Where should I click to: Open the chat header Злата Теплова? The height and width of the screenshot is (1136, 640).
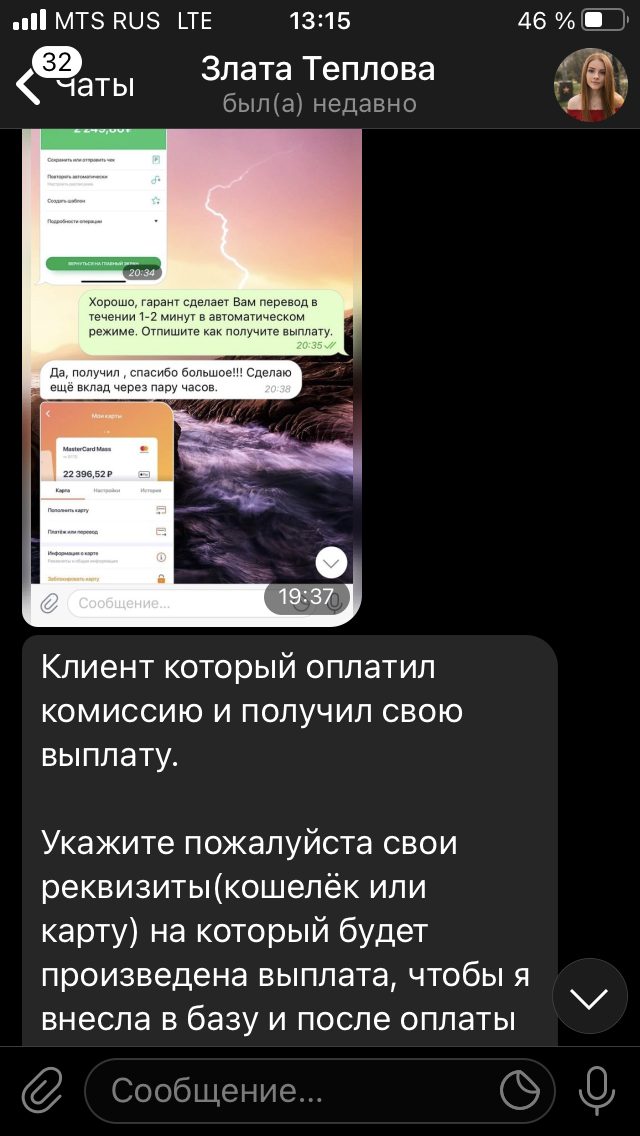coord(318,85)
